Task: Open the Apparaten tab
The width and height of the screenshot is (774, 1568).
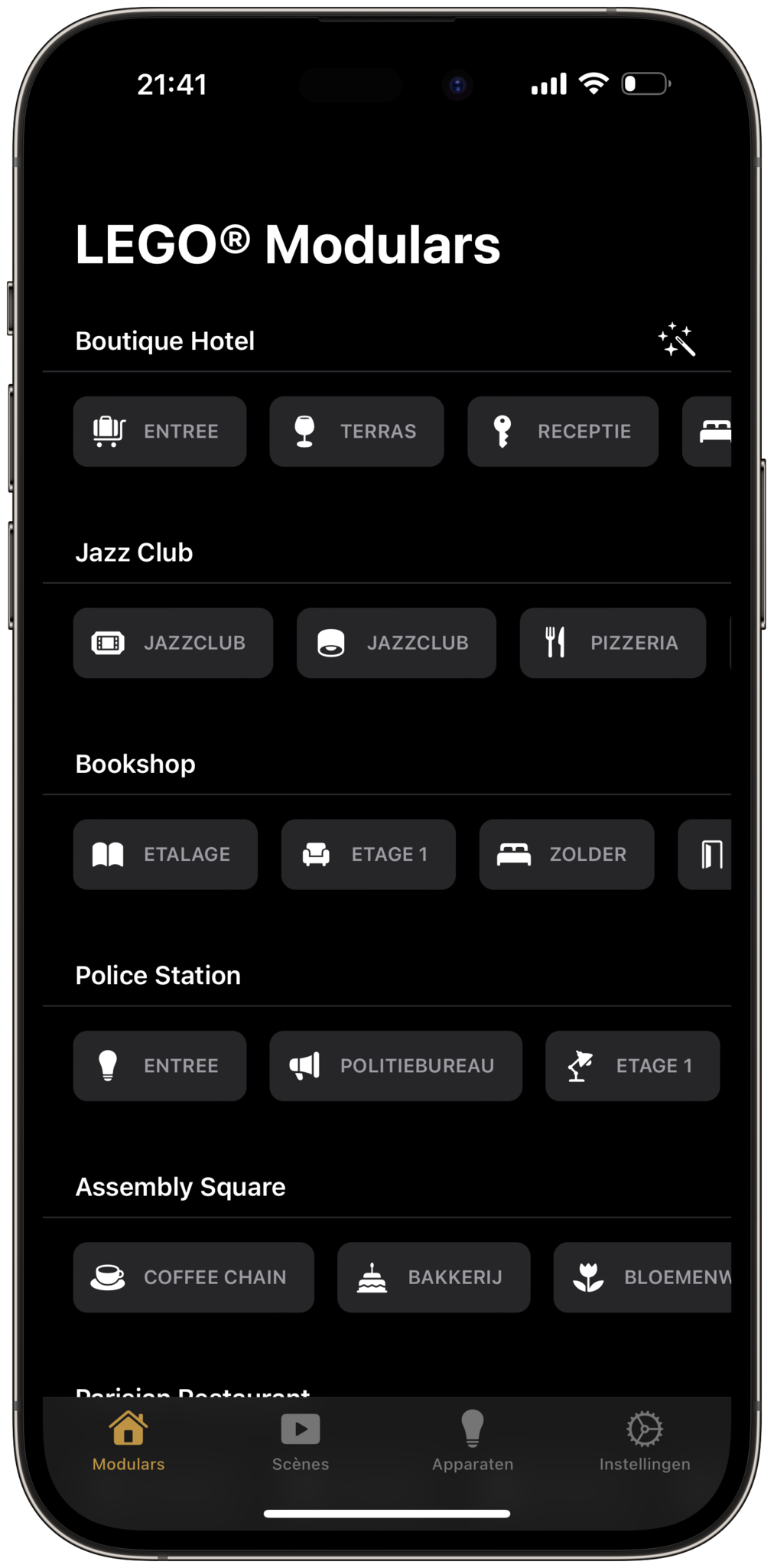Action: coord(473,1442)
